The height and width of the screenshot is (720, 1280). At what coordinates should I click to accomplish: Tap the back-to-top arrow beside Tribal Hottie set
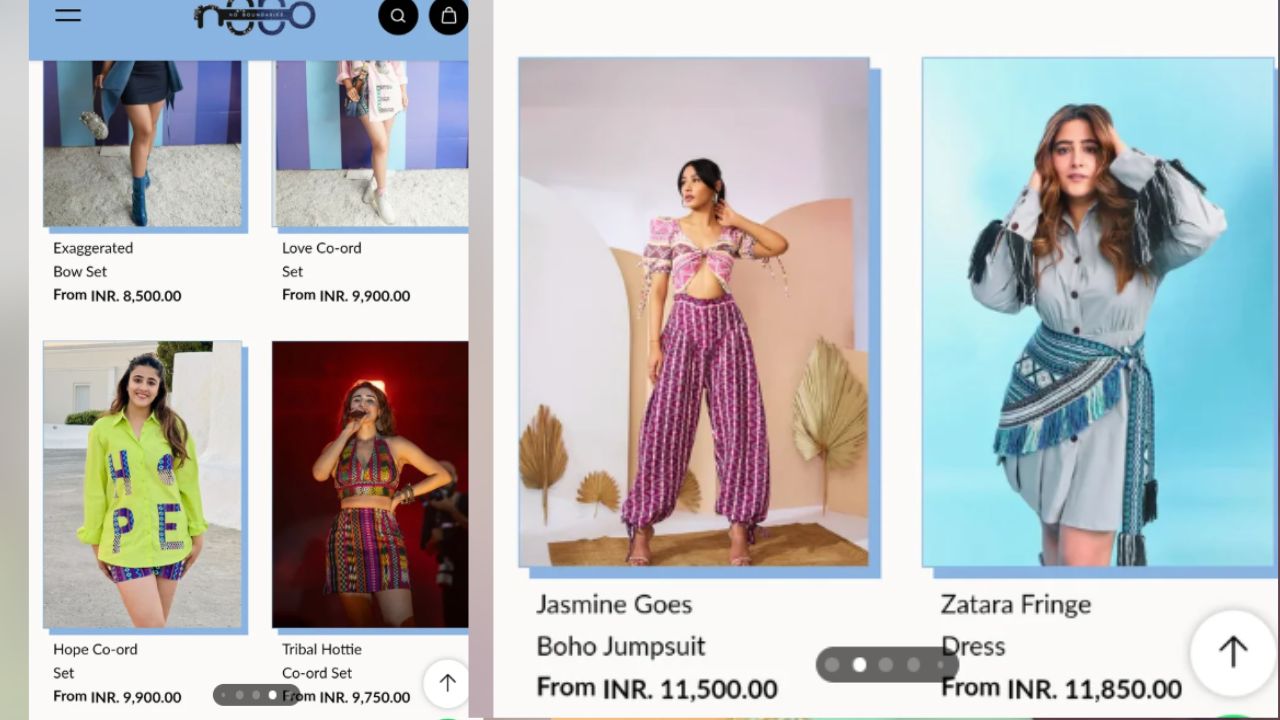coord(446,683)
